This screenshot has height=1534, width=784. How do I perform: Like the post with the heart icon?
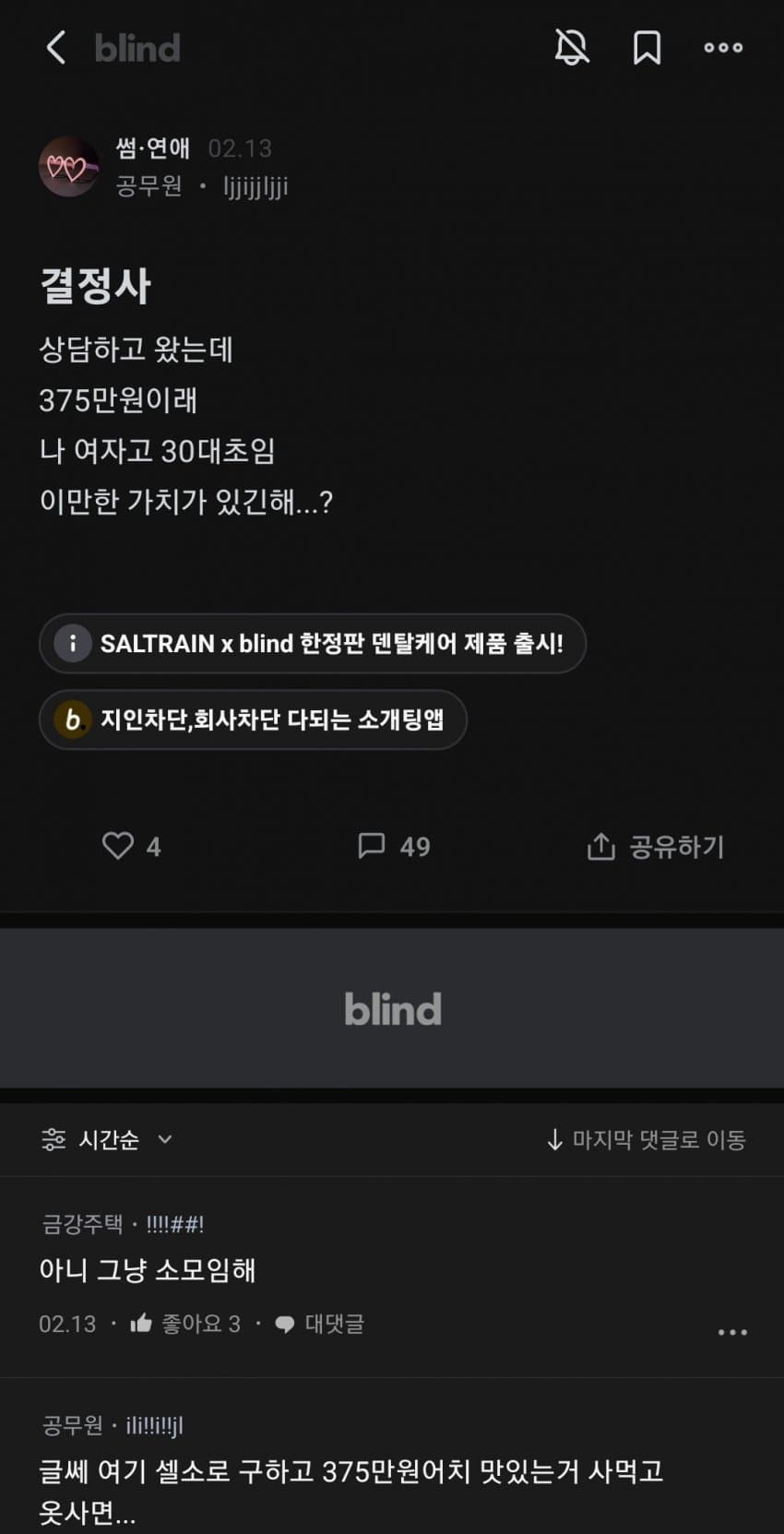(x=131, y=846)
